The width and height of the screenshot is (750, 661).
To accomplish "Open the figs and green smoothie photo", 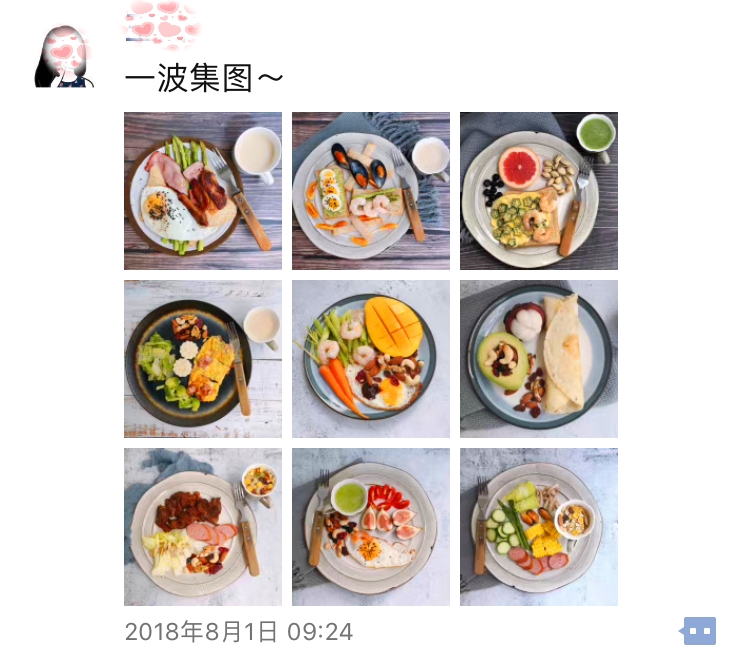I will click(370, 527).
